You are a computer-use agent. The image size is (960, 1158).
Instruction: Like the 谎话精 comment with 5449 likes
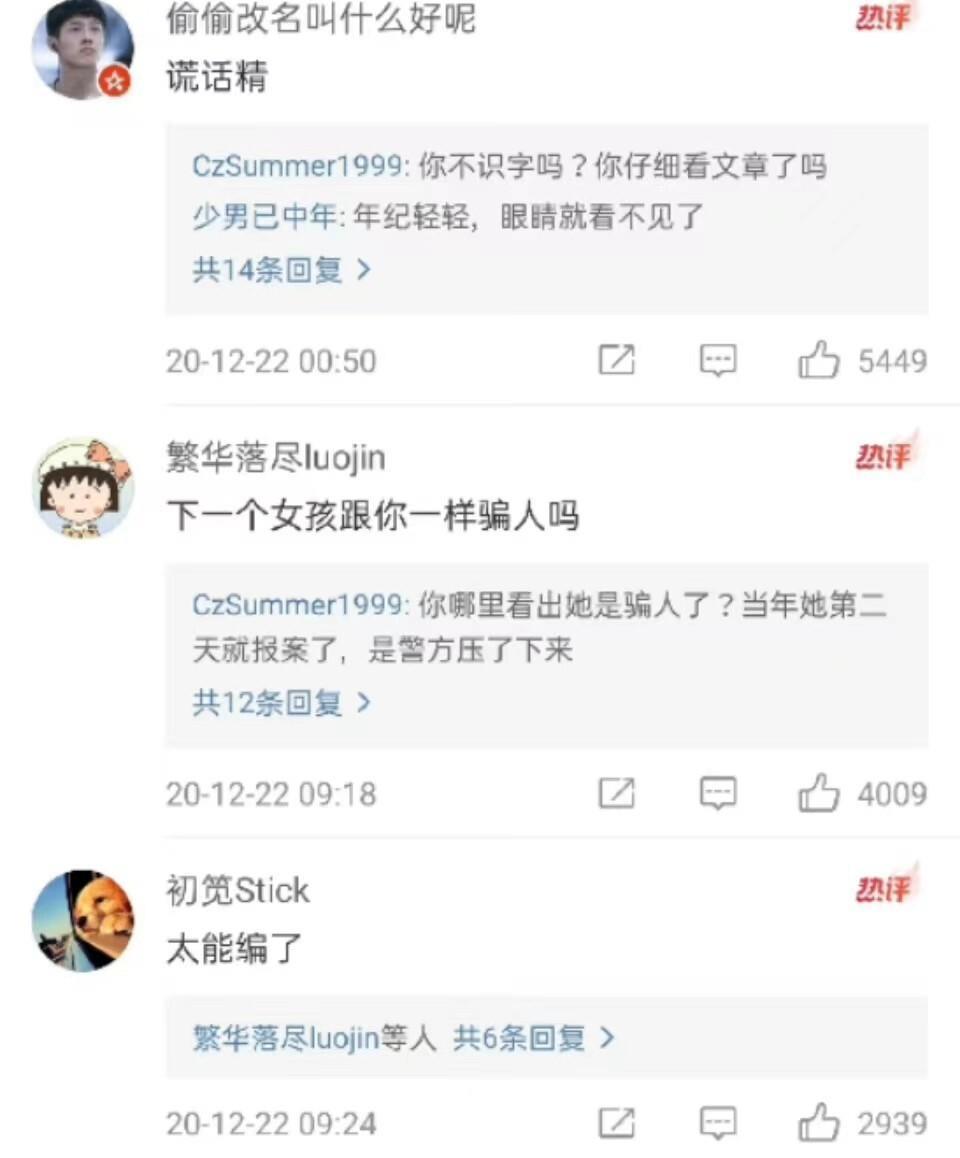click(819, 360)
